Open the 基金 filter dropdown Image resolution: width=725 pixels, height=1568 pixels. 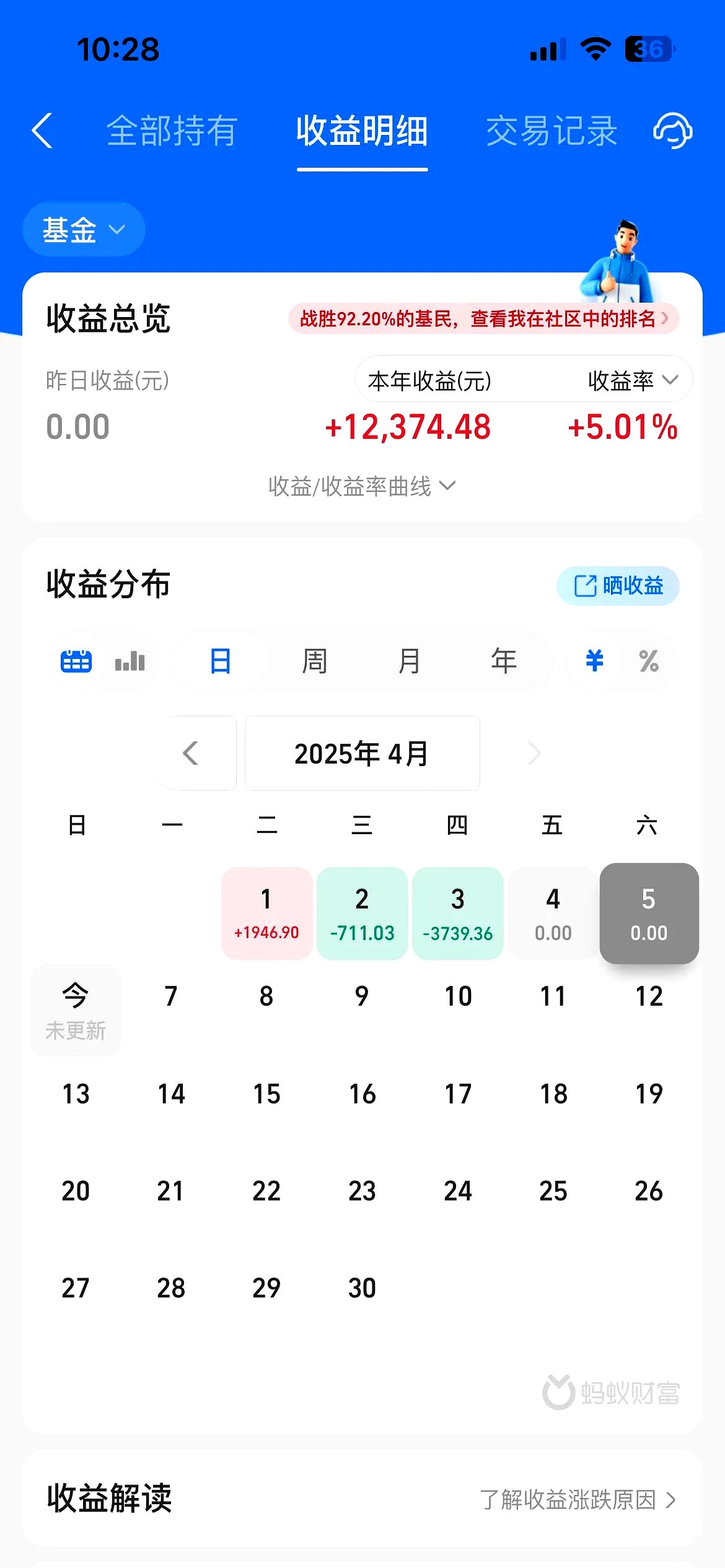pos(82,229)
